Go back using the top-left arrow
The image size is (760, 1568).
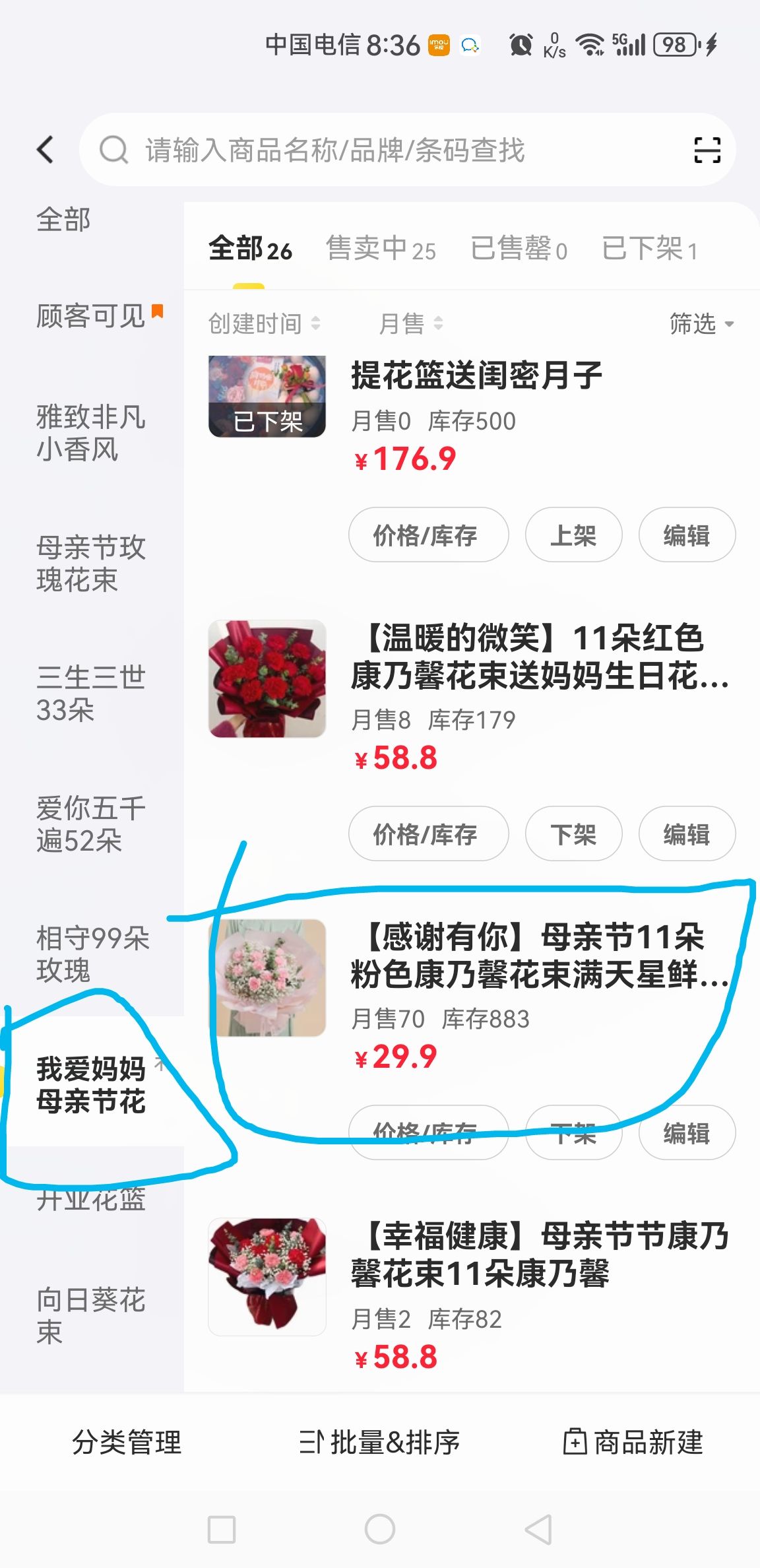point(45,150)
